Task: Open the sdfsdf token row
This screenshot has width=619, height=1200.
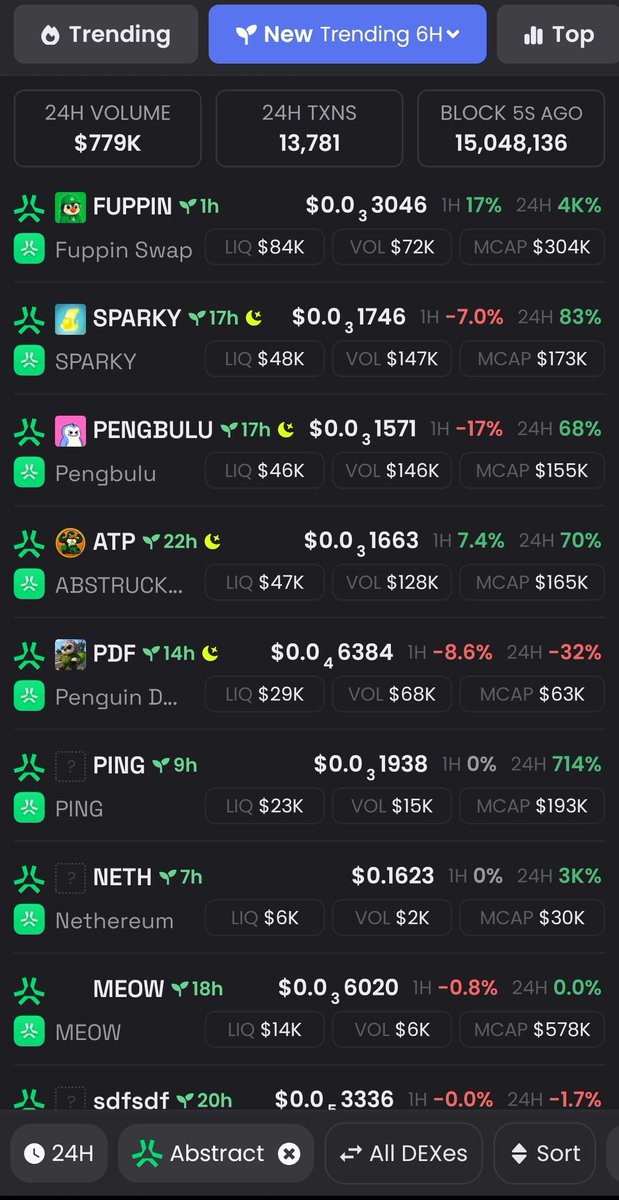Action: pos(309,1098)
